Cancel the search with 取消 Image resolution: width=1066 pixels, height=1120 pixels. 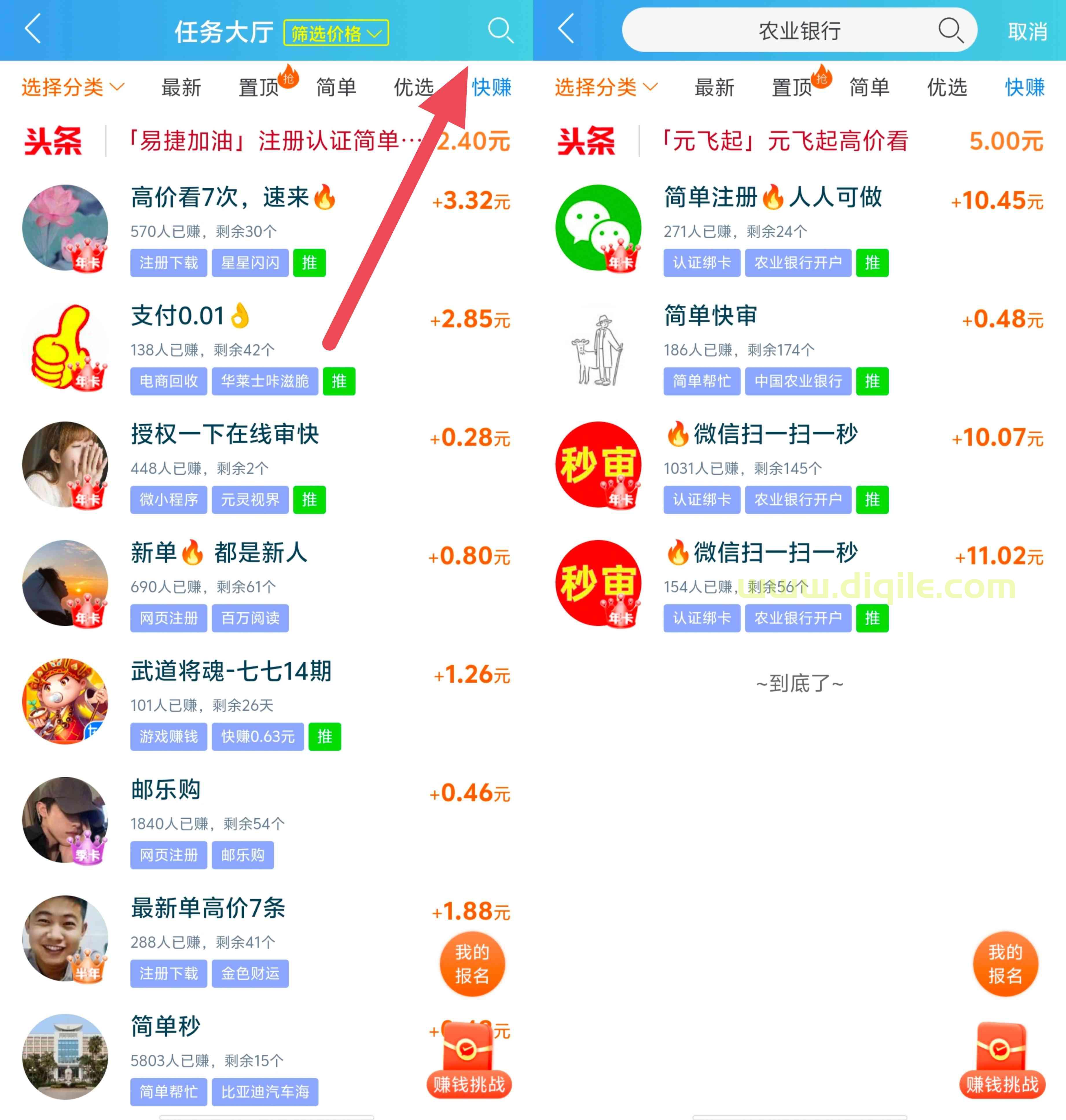pyautogui.click(x=1027, y=31)
